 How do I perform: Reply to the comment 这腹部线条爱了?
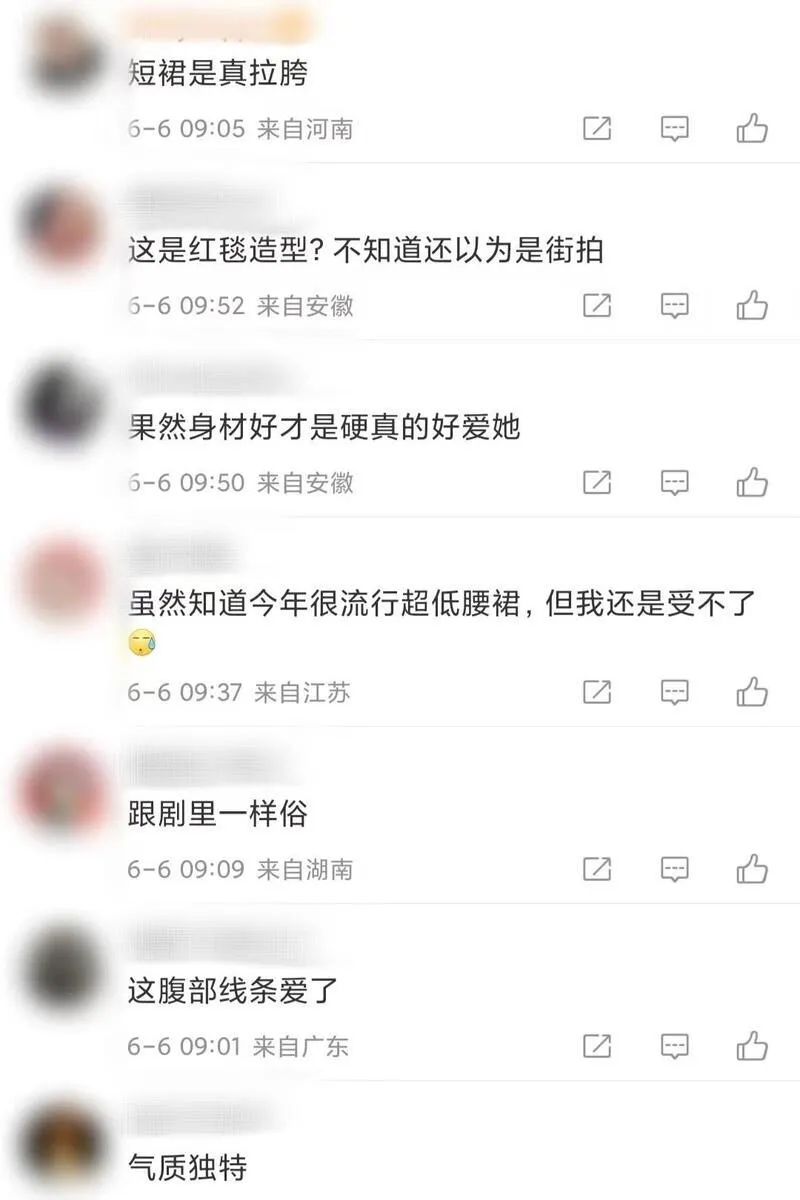point(675,1046)
